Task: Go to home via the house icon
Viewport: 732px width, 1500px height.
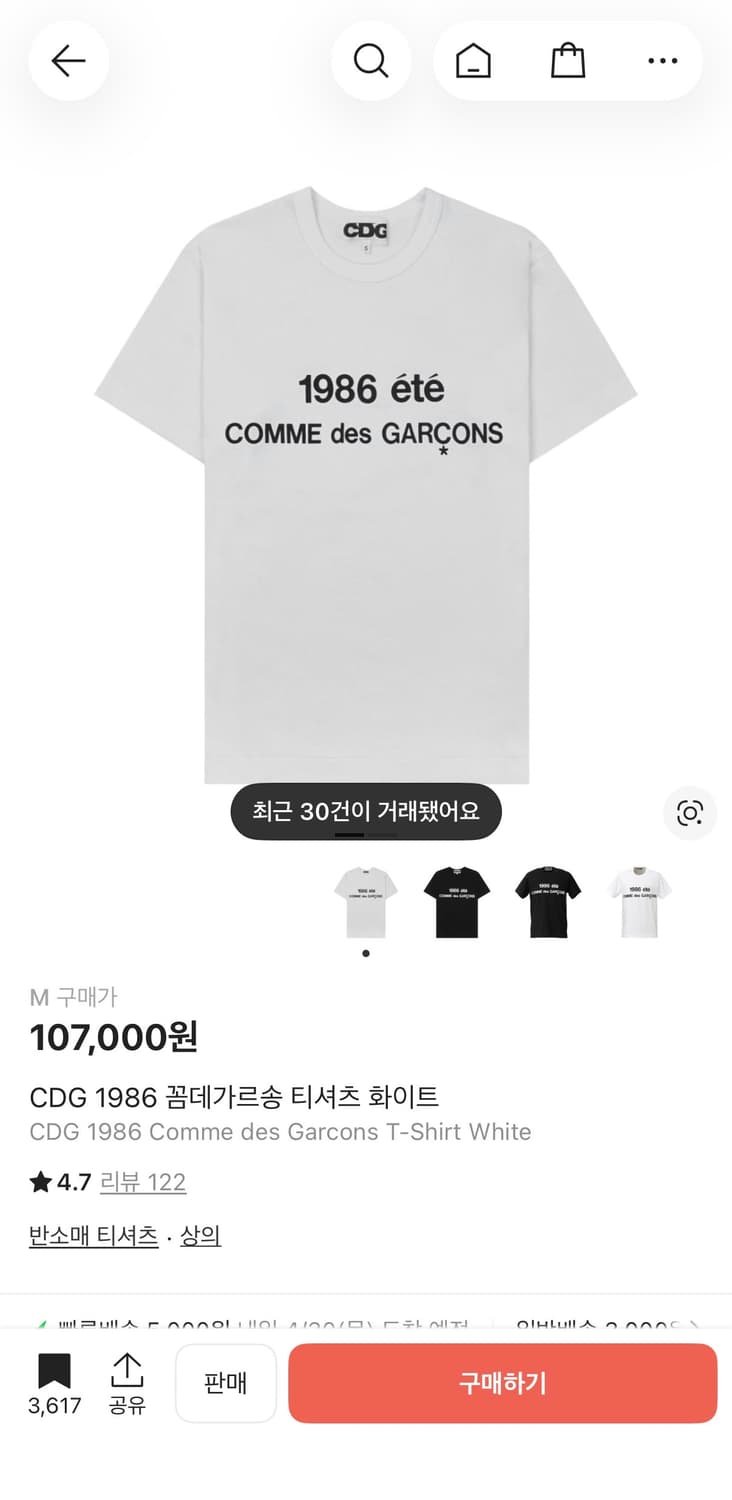Action: pyautogui.click(x=473, y=60)
